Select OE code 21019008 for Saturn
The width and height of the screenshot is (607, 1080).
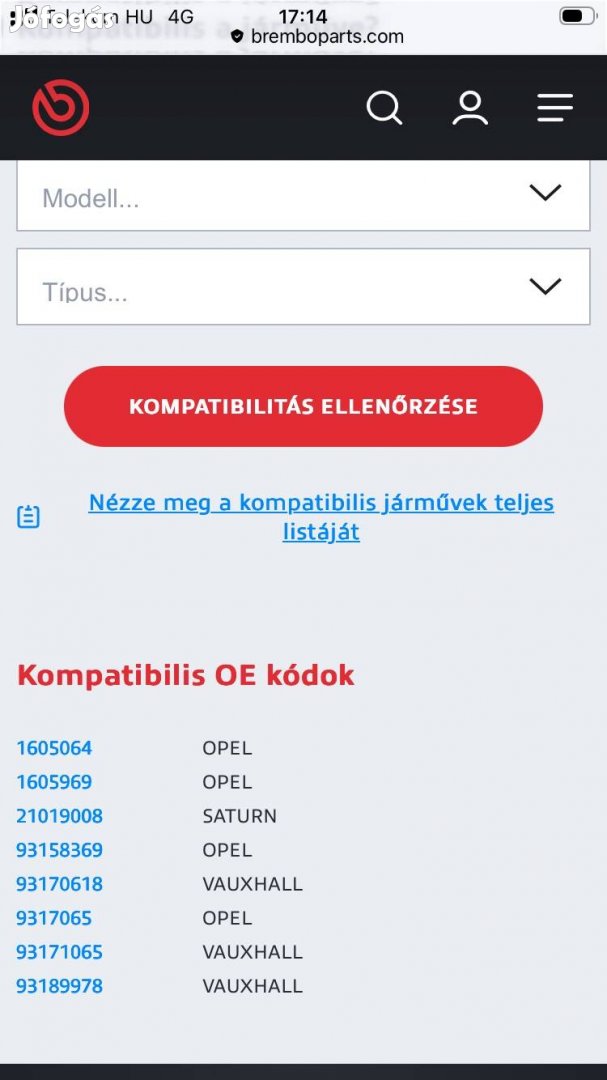pyautogui.click(x=59, y=816)
